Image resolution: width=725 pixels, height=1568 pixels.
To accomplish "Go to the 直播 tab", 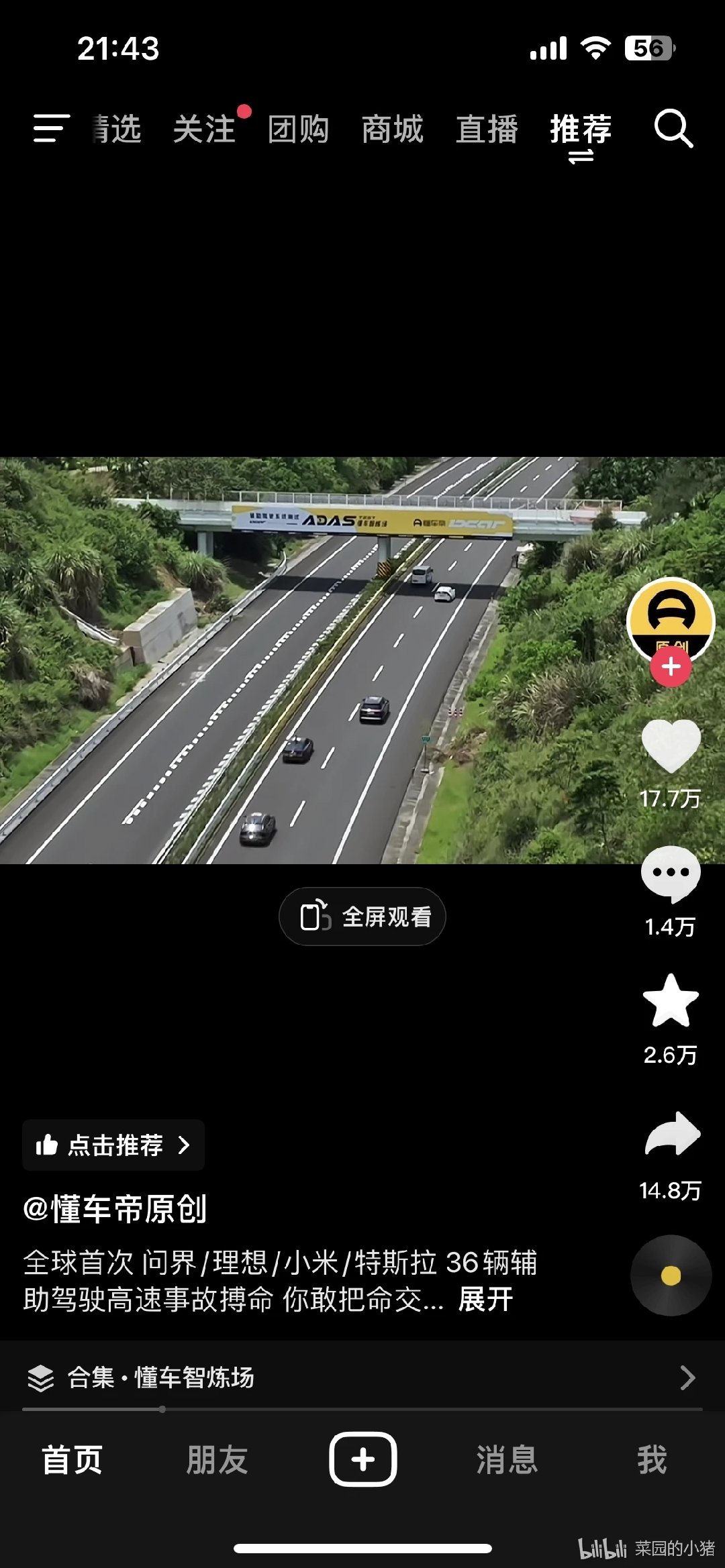I will point(487,129).
